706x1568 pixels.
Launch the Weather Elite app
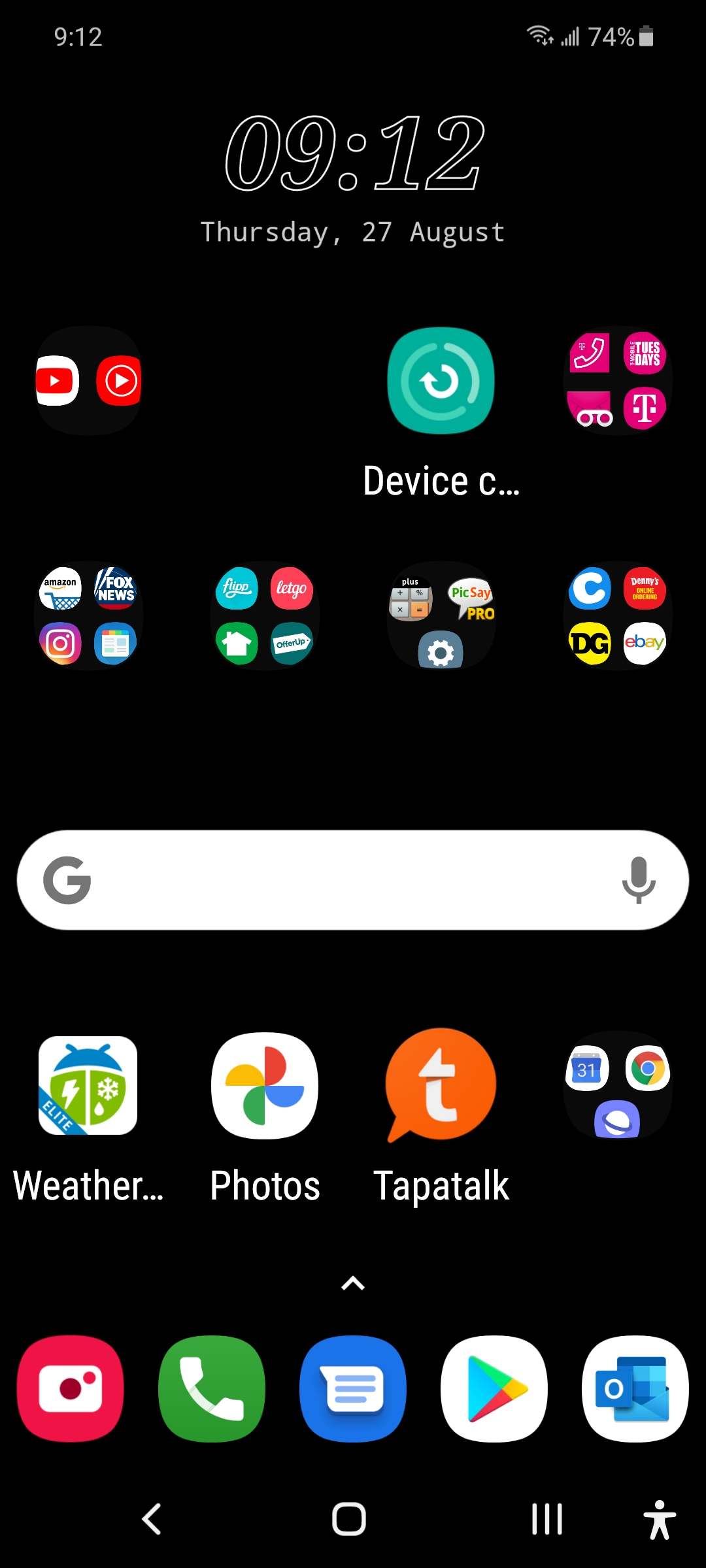88,1086
